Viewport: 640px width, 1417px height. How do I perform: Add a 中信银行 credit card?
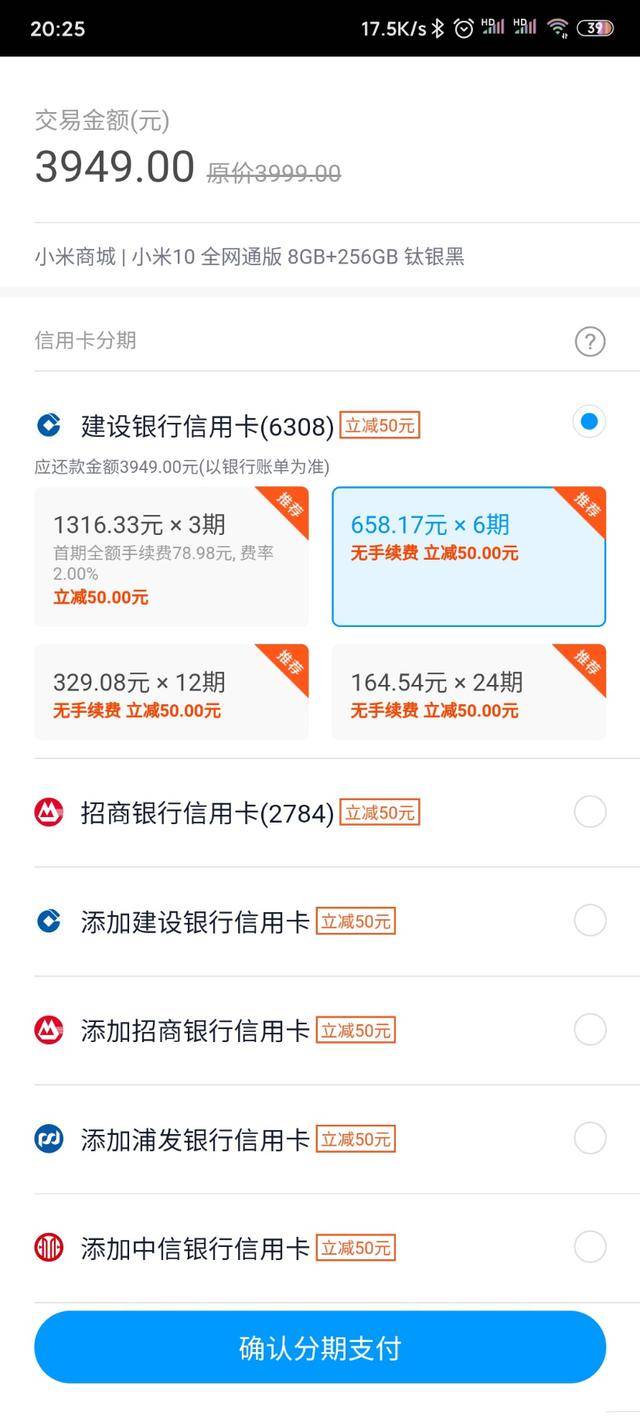[590, 1247]
